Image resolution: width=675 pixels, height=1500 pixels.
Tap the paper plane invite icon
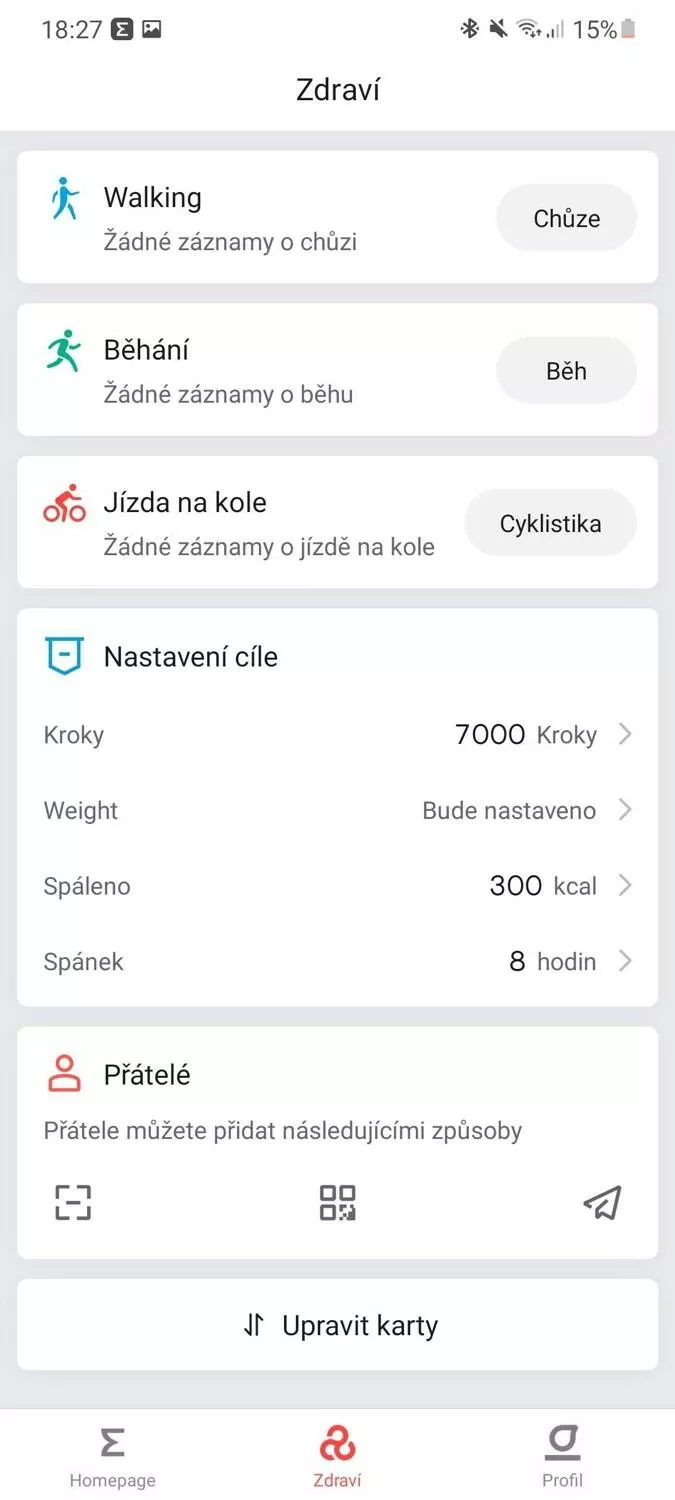coord(602,1203)
